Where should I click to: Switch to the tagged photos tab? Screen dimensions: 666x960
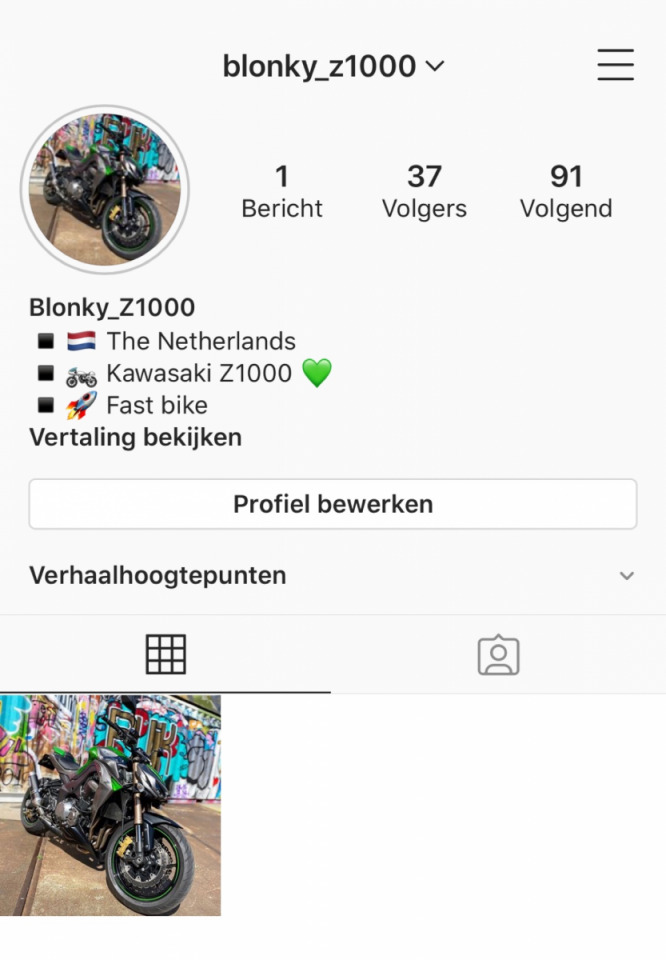[x=498, y=655]
